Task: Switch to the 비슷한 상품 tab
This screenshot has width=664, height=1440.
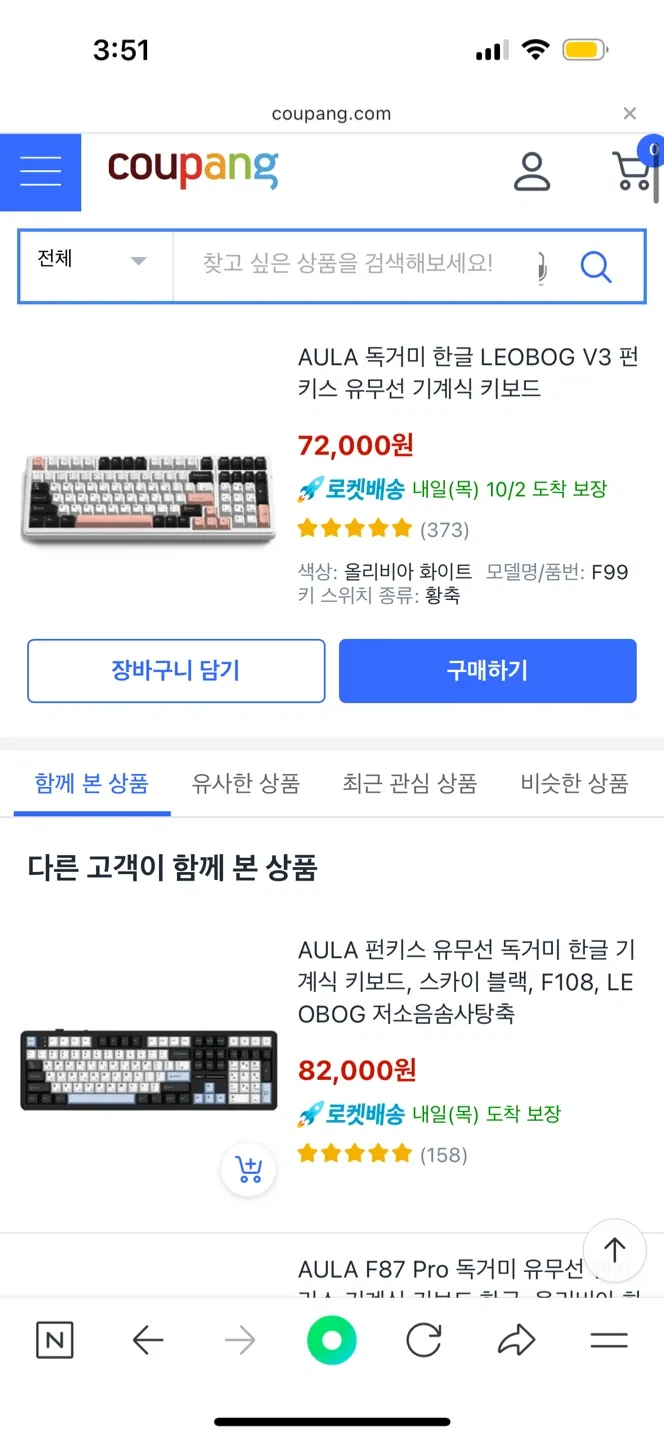Action: click(x=574, y=783)
